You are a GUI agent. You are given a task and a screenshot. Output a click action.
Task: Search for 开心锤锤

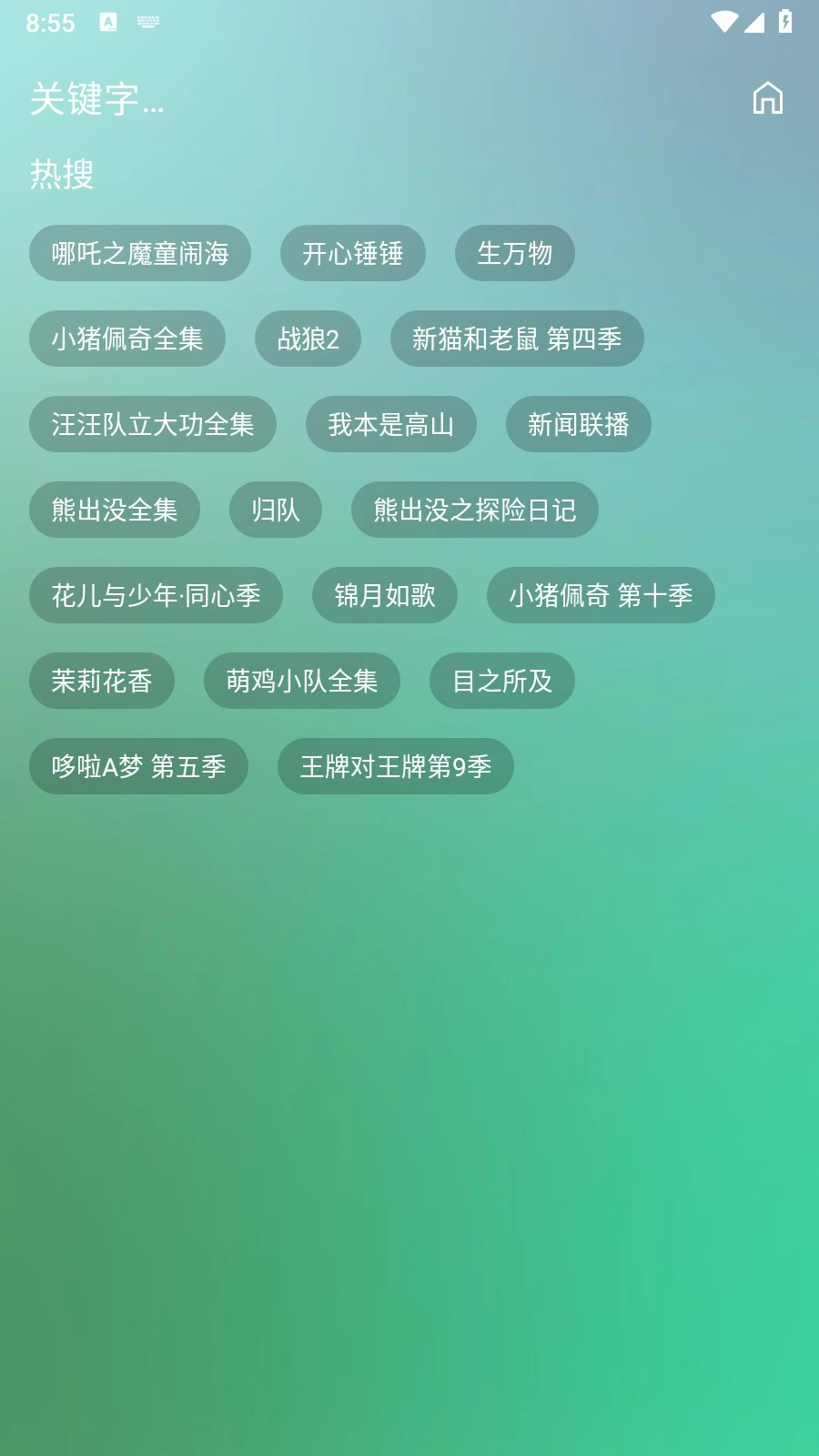pos(352,253)
